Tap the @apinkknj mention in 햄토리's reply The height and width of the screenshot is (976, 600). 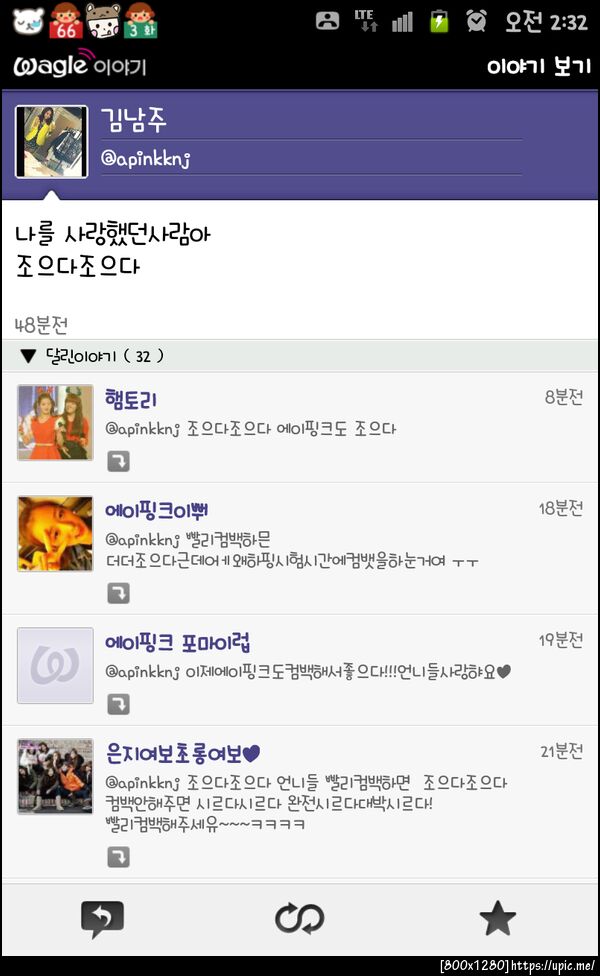[142, 429]
